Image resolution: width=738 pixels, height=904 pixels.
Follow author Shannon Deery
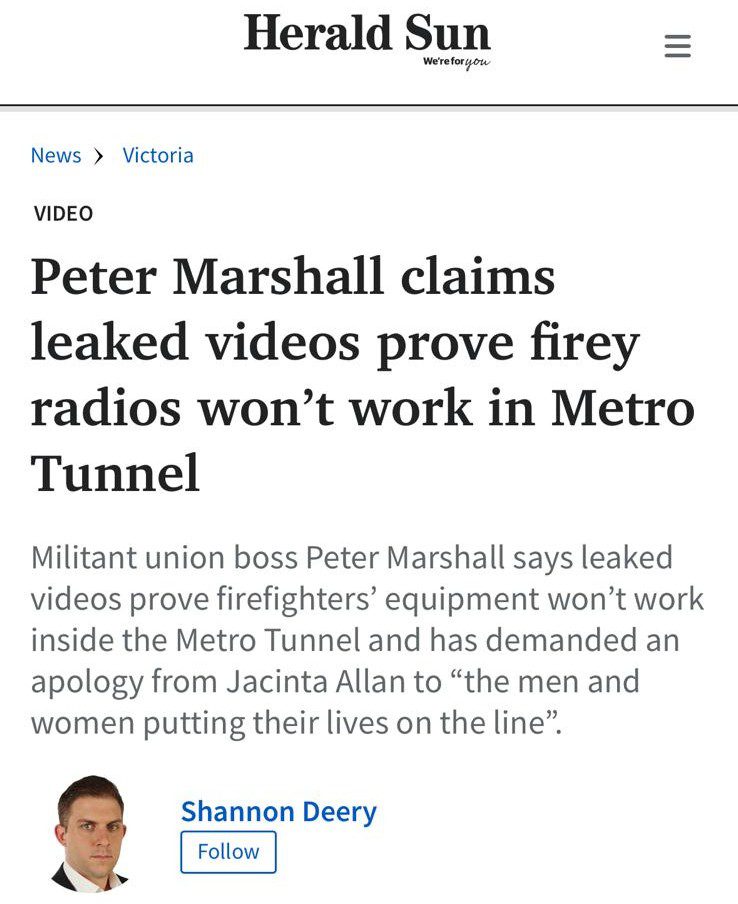228,851
